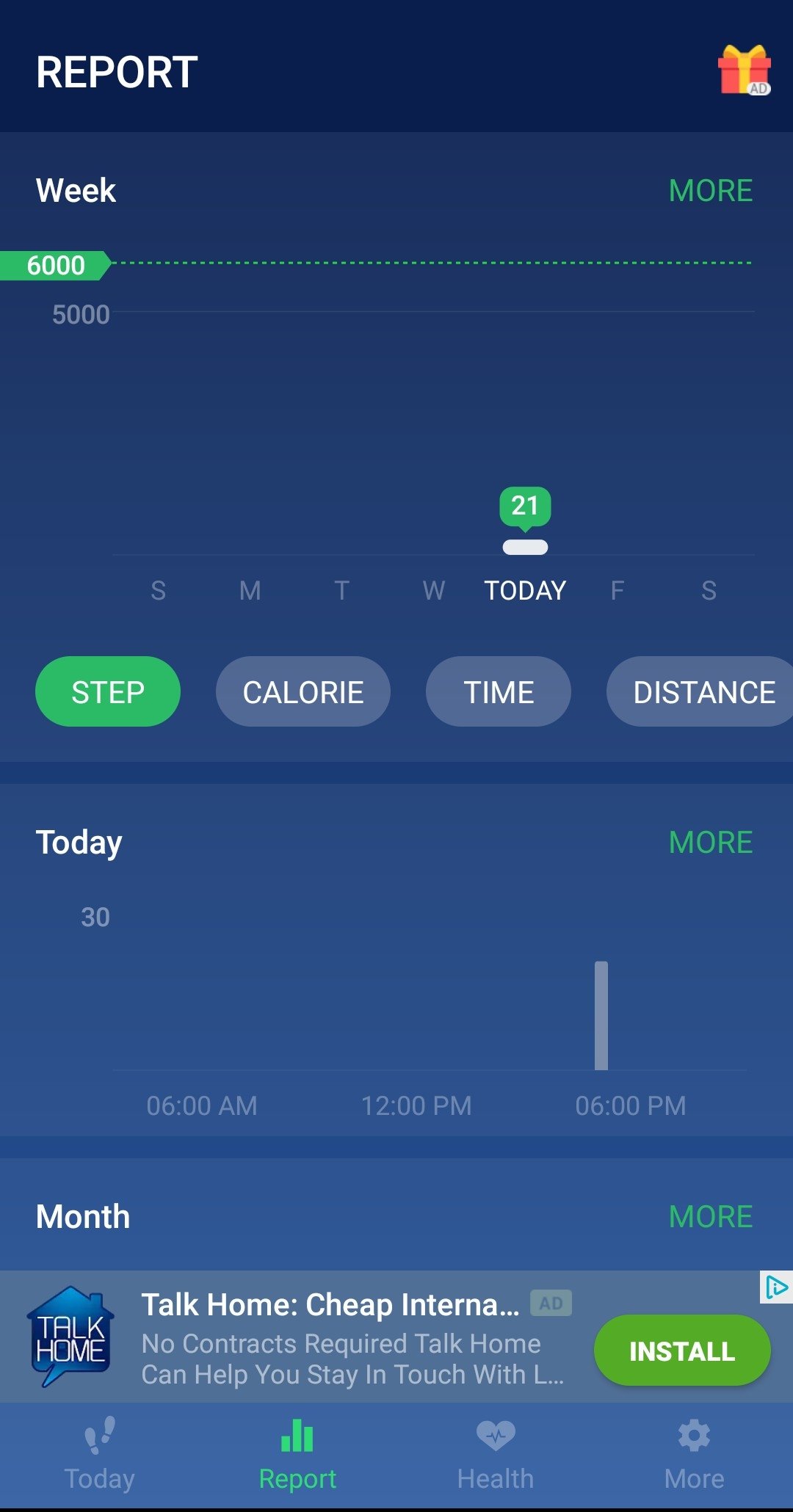Go to the Today tab
Image resolution: width=793 pixels, height=1512 pixels.
point(99,1455)
